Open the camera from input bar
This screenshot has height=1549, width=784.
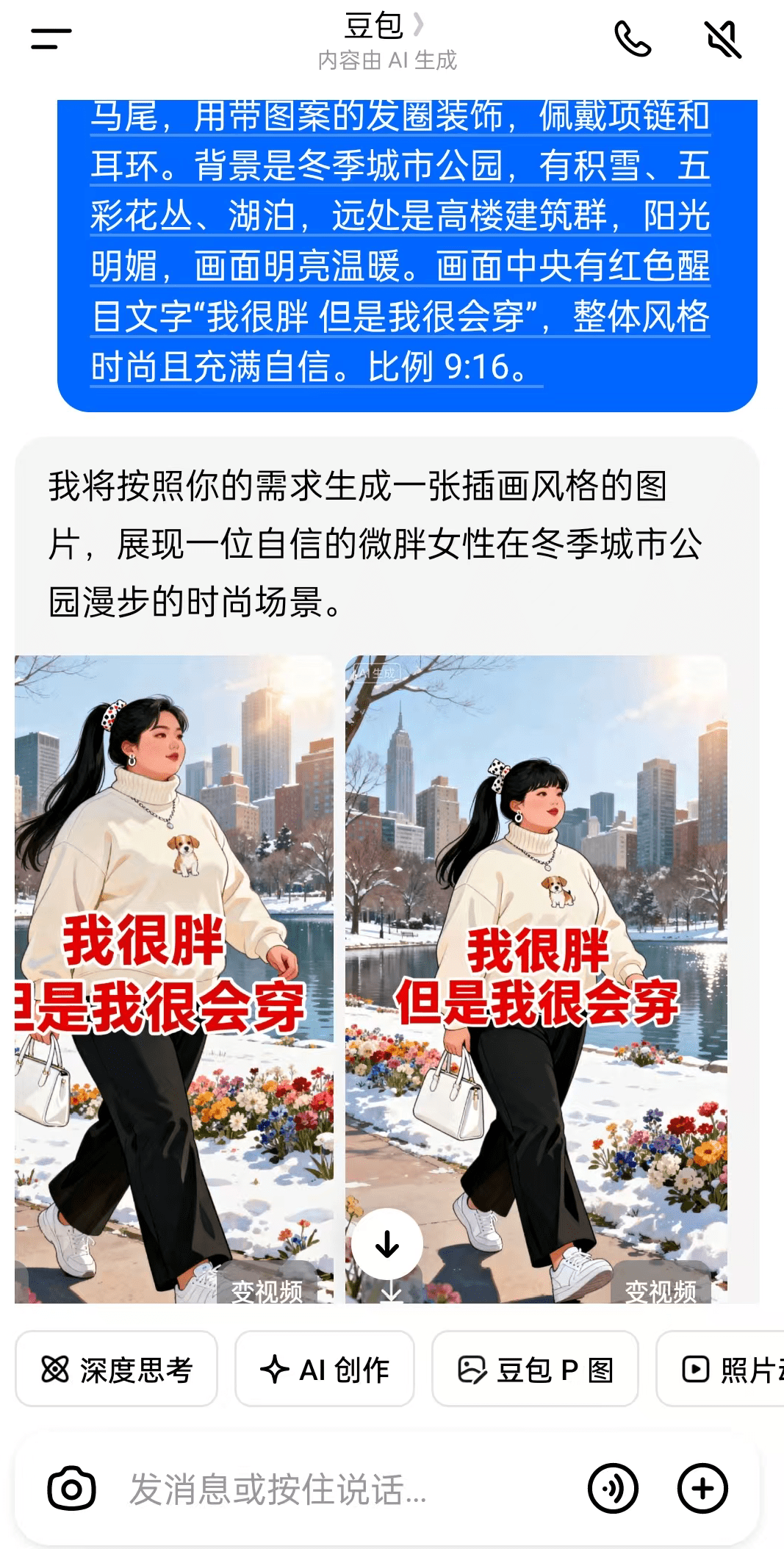tap(71, 1489)
